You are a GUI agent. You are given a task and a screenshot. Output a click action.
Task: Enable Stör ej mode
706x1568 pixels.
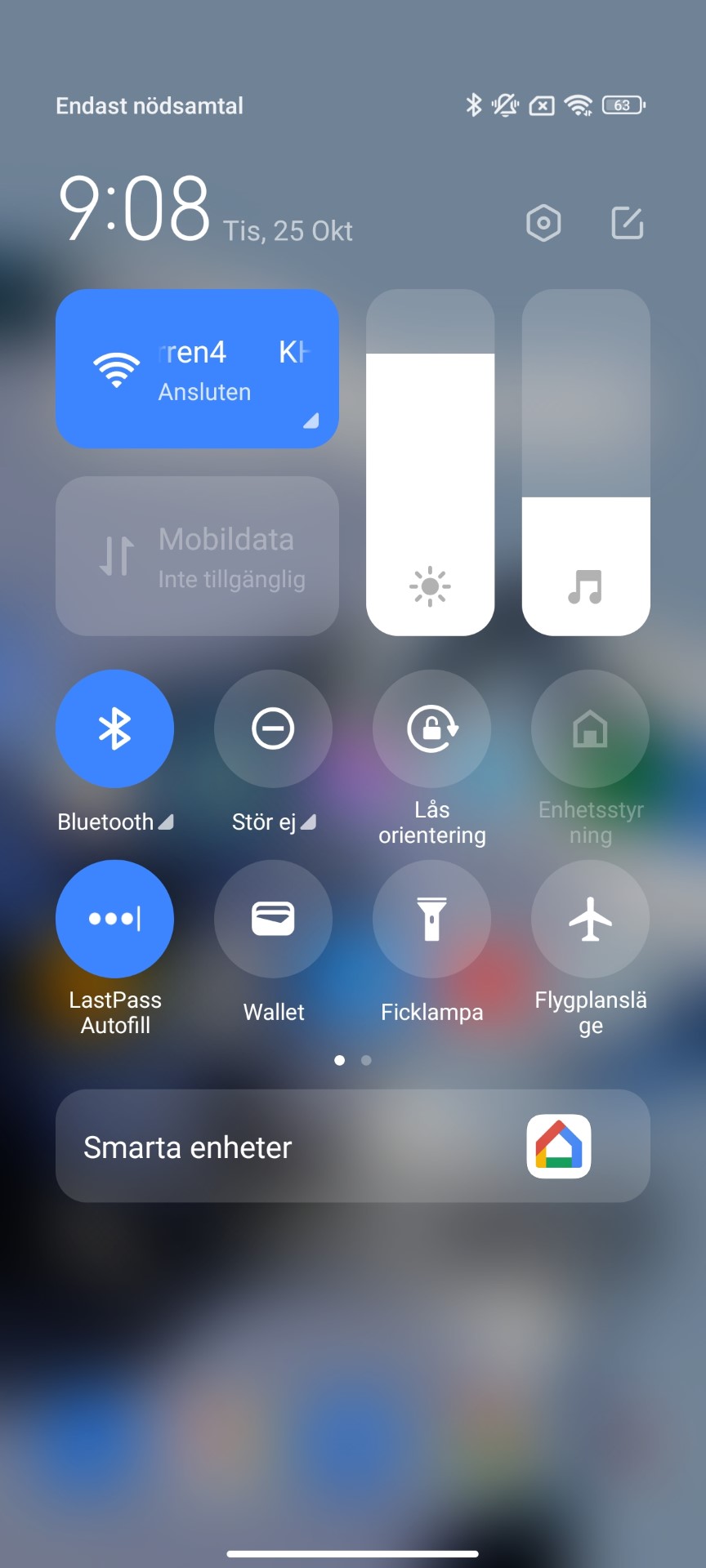273,728
